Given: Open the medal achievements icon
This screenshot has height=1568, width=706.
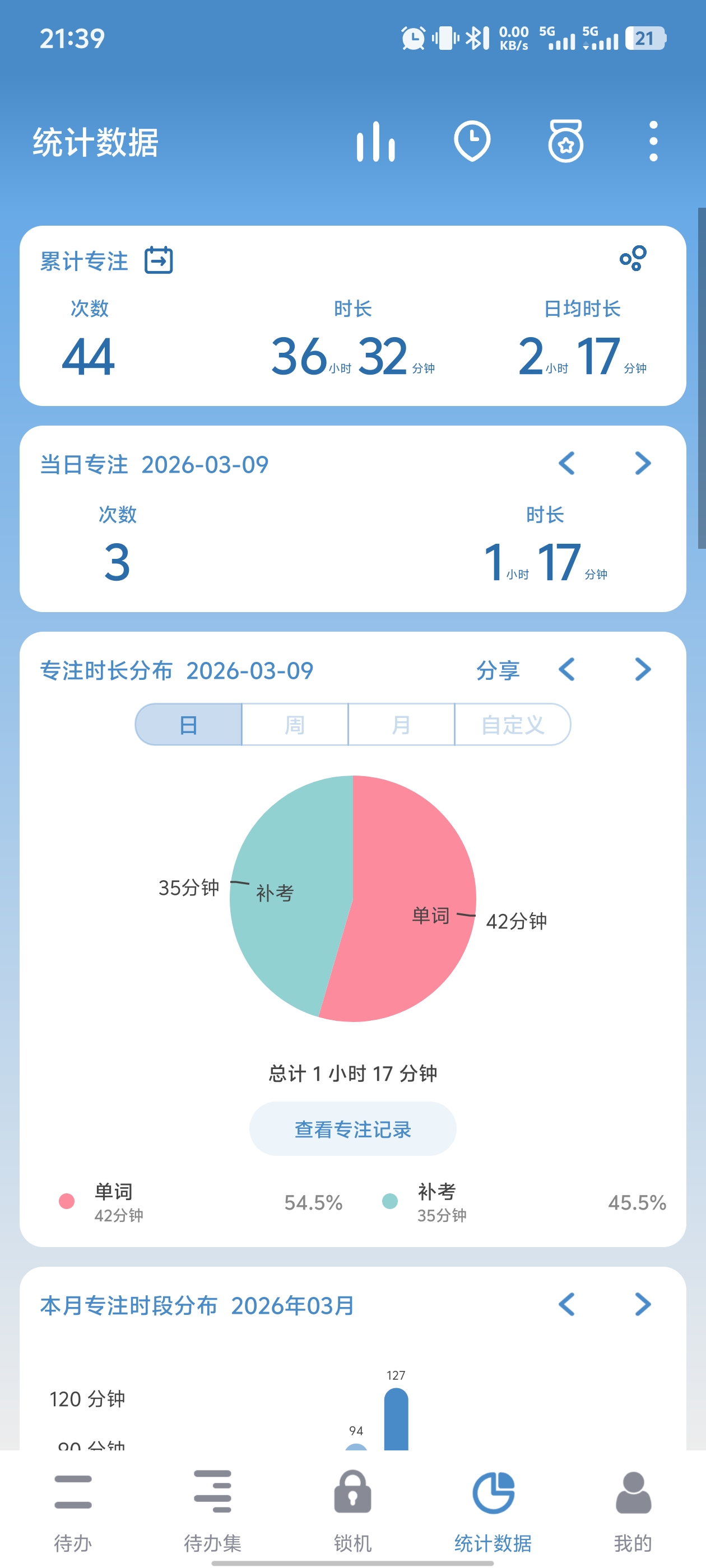Looking at the screenshot, I should (x=566, y=142).
